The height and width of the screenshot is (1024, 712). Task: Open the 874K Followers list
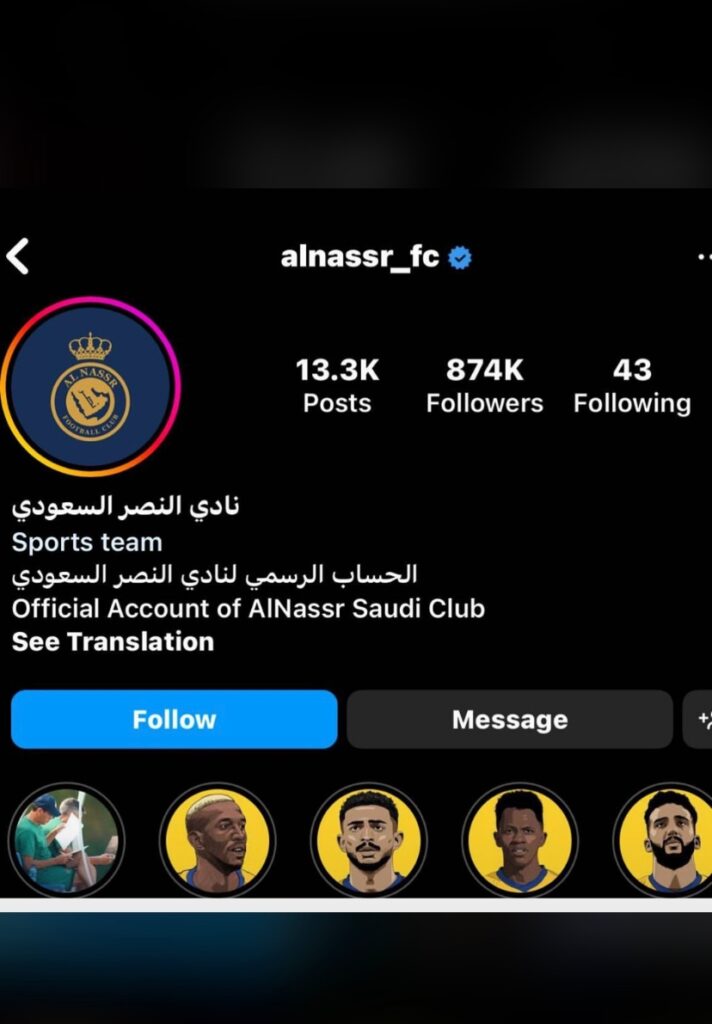coord(484,386)
